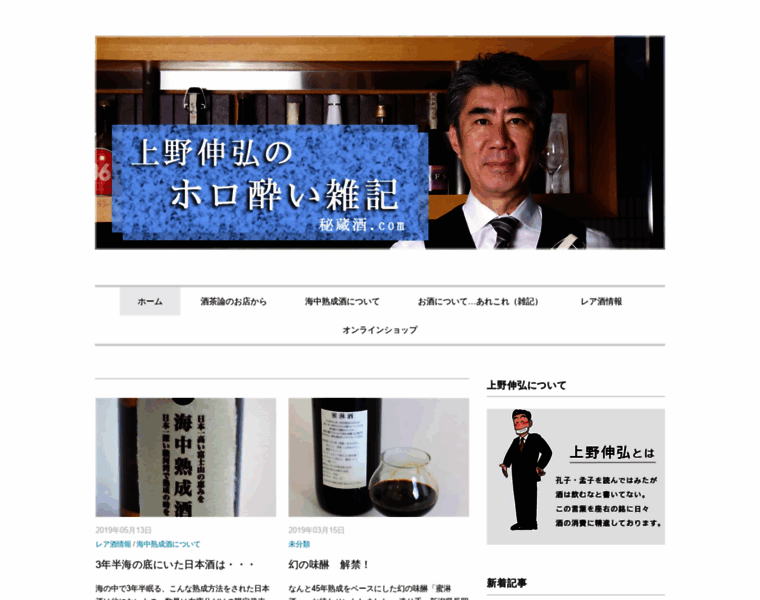This screenshot has height=600, width=760.
Task: Open the ホーム navigation tab
Action: pos(150,301)
